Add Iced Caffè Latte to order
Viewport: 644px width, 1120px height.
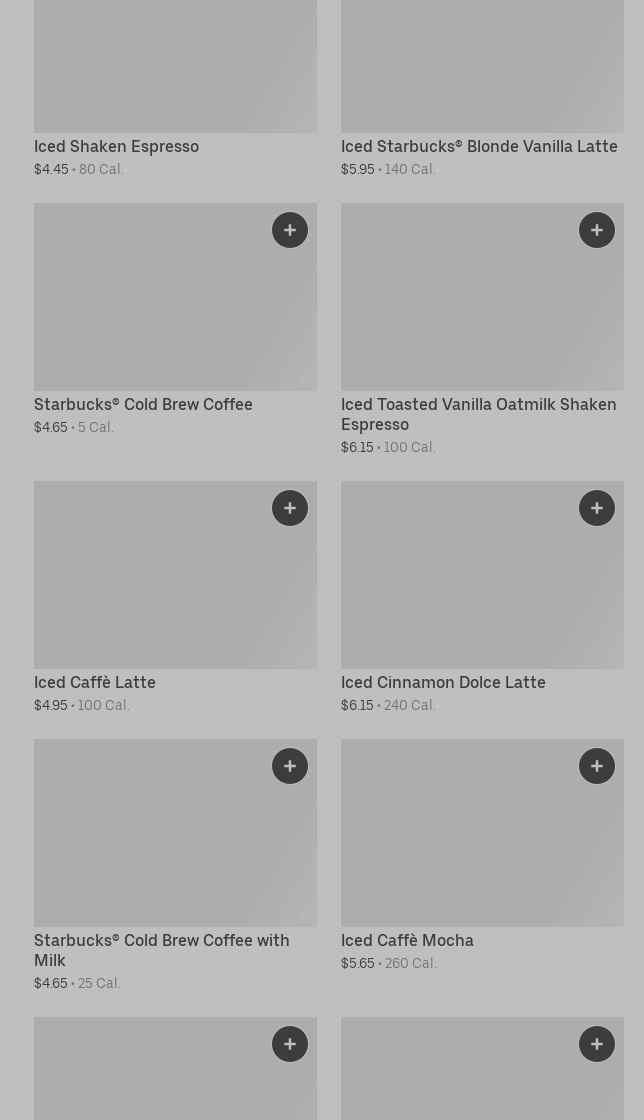[x=290, y=508]
